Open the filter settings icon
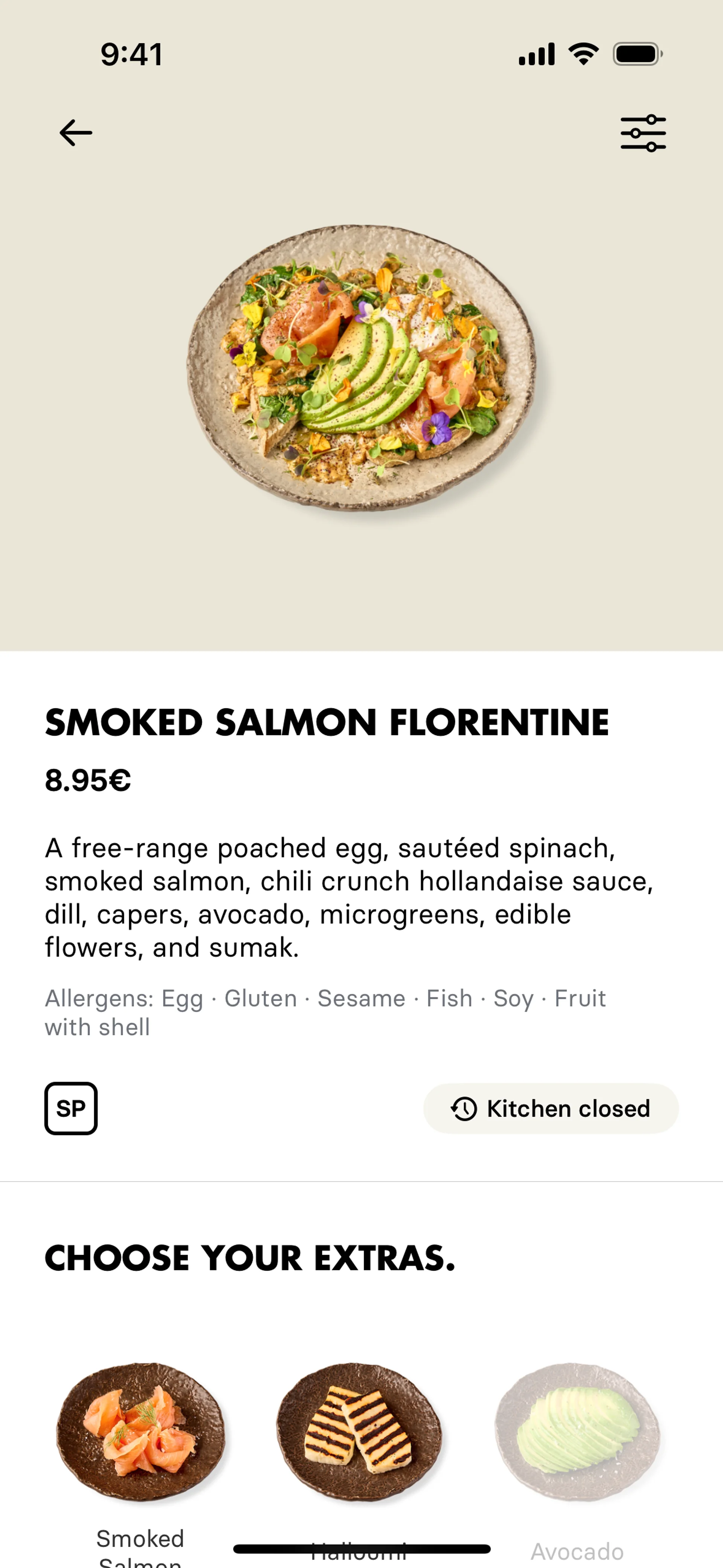723x1568 pixels. [643, 133]
